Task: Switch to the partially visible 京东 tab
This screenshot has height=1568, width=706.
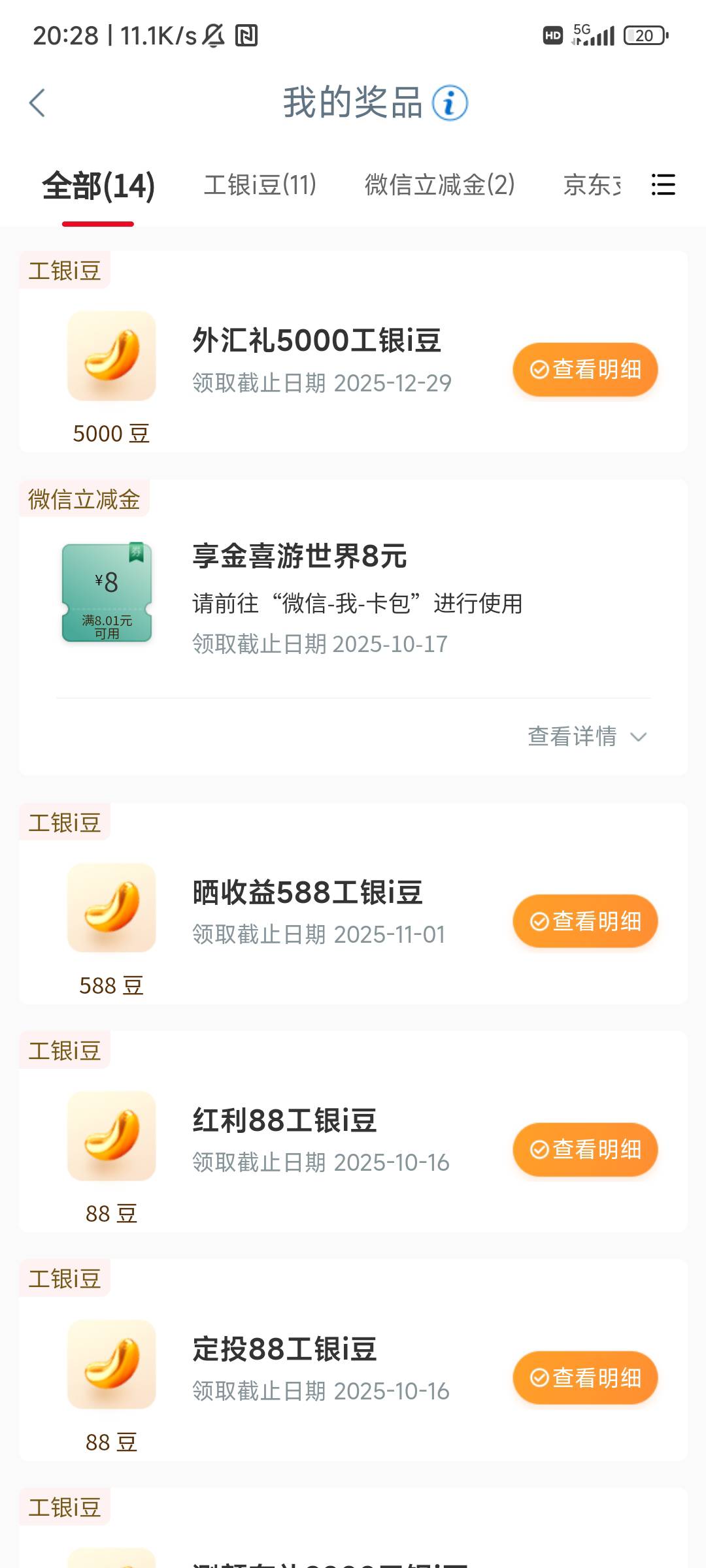Action: [592, 185]
